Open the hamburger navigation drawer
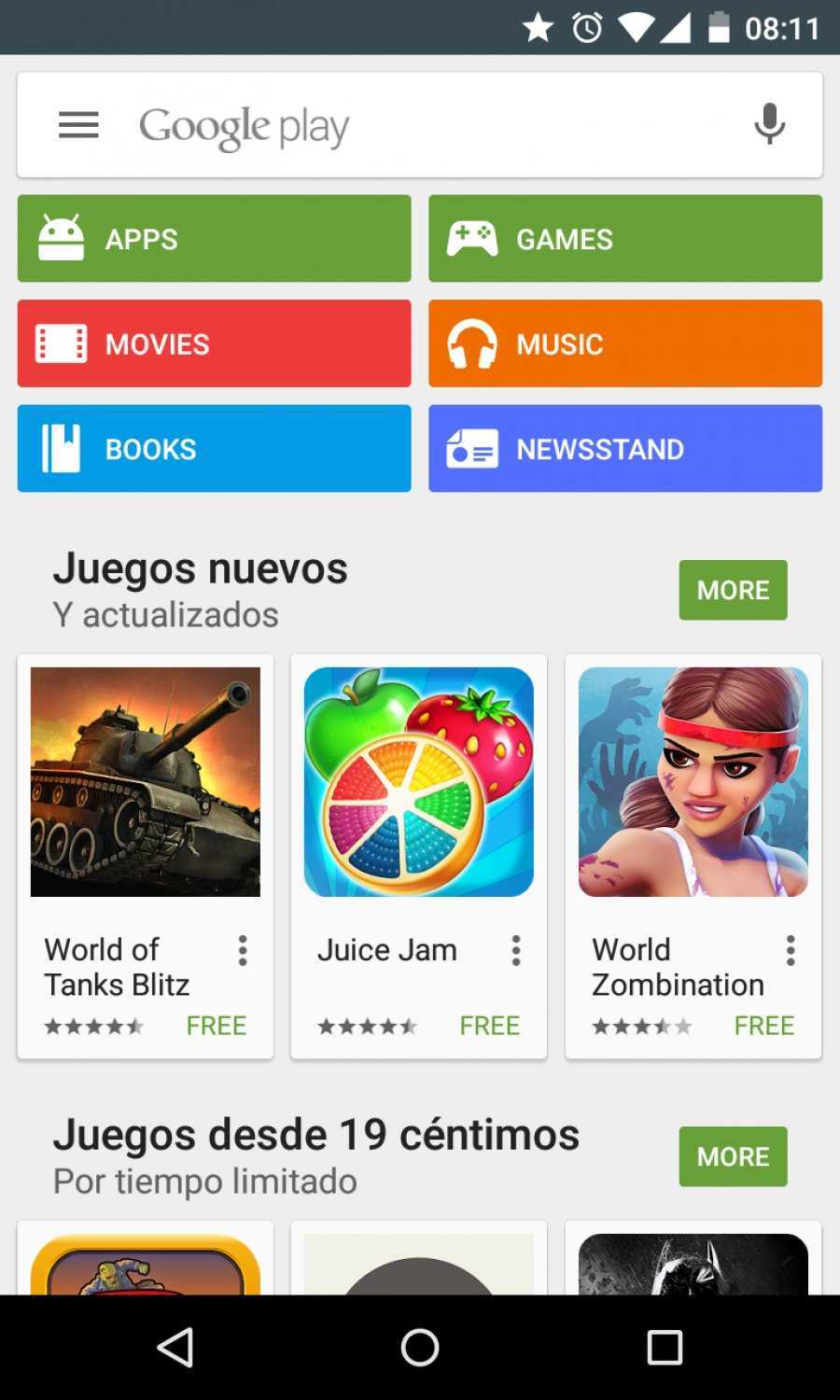This screenshot has height=1400, width=840. click(78, 125)
